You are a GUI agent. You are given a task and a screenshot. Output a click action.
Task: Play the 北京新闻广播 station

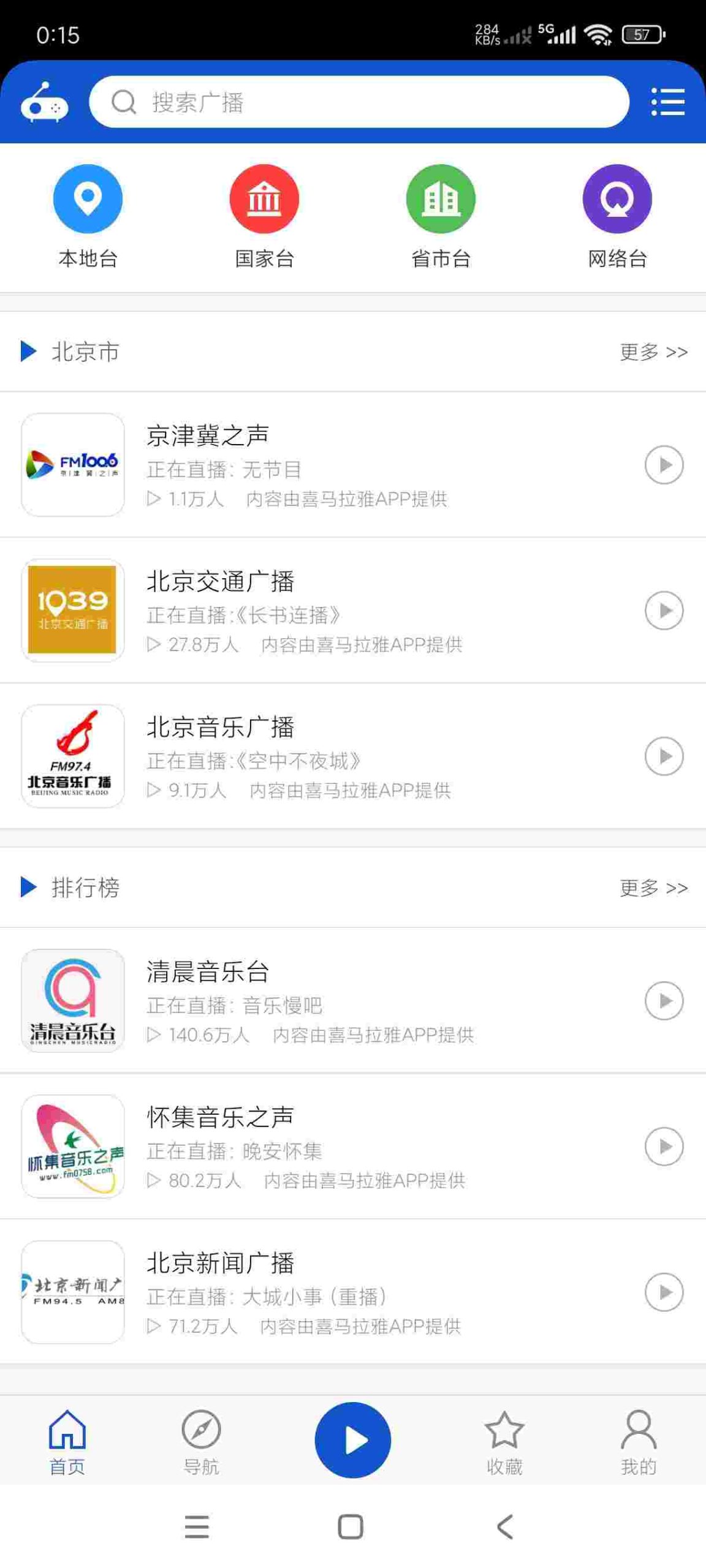coord(664,1292)
